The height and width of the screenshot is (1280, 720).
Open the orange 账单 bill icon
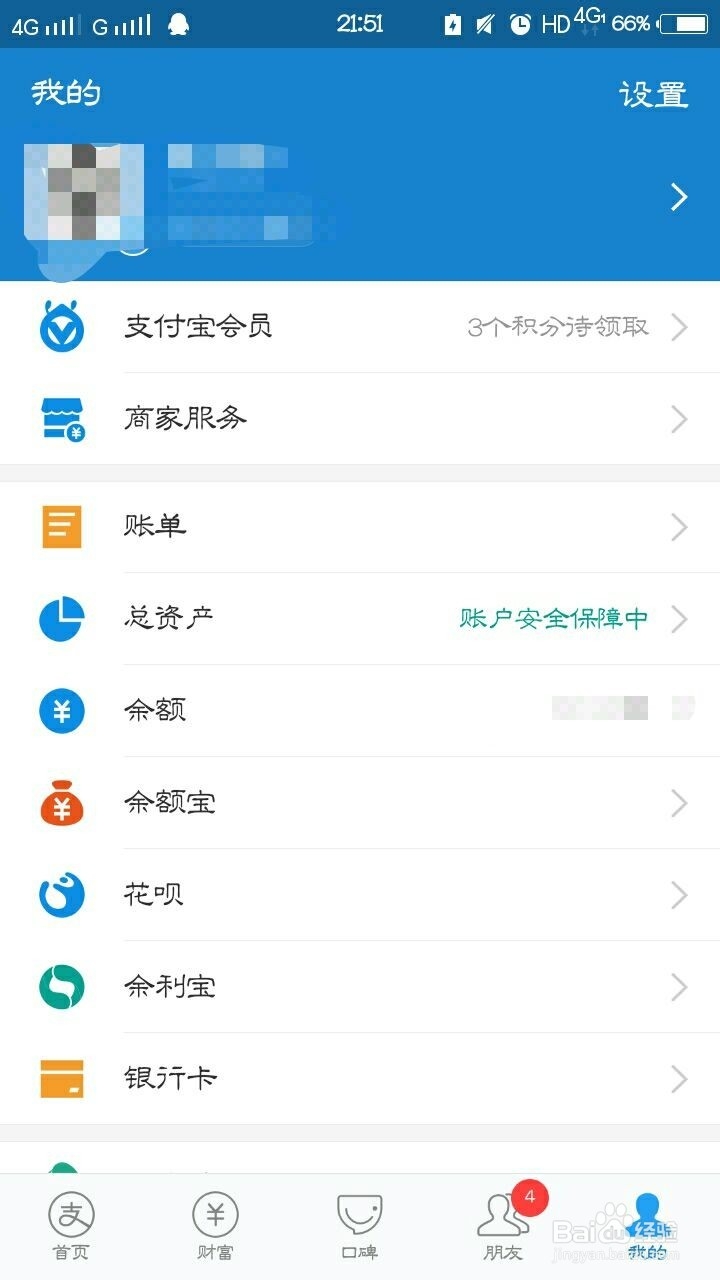coord(62,526)
